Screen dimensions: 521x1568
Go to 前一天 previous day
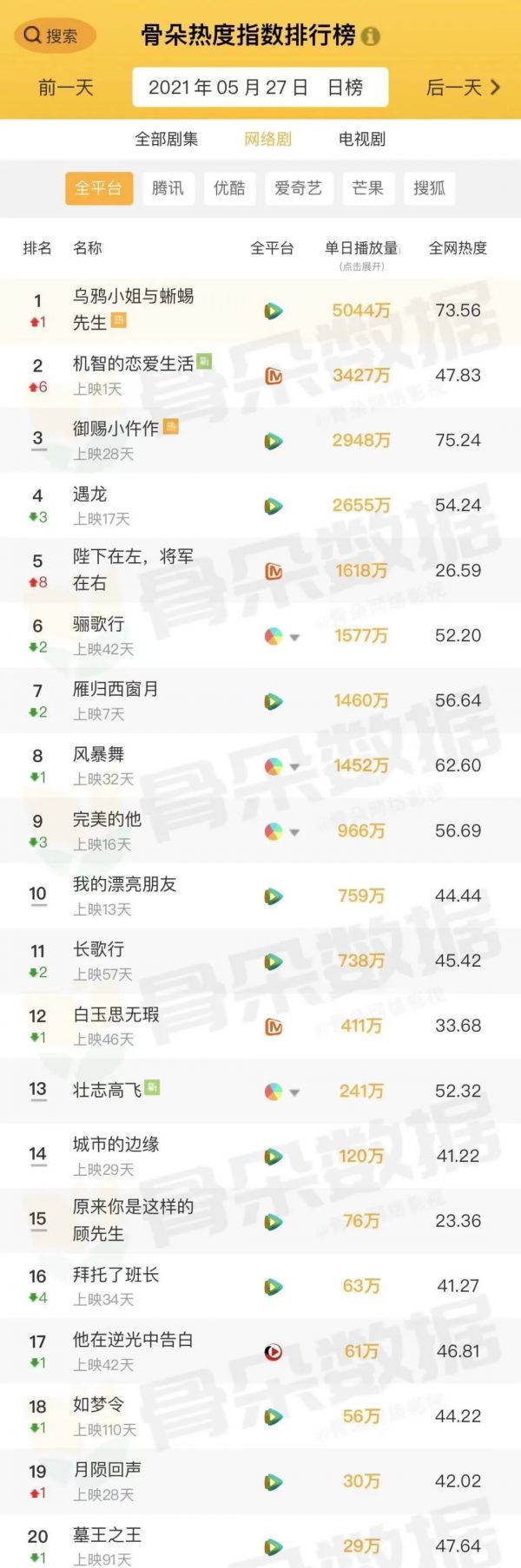coord(65,88)
